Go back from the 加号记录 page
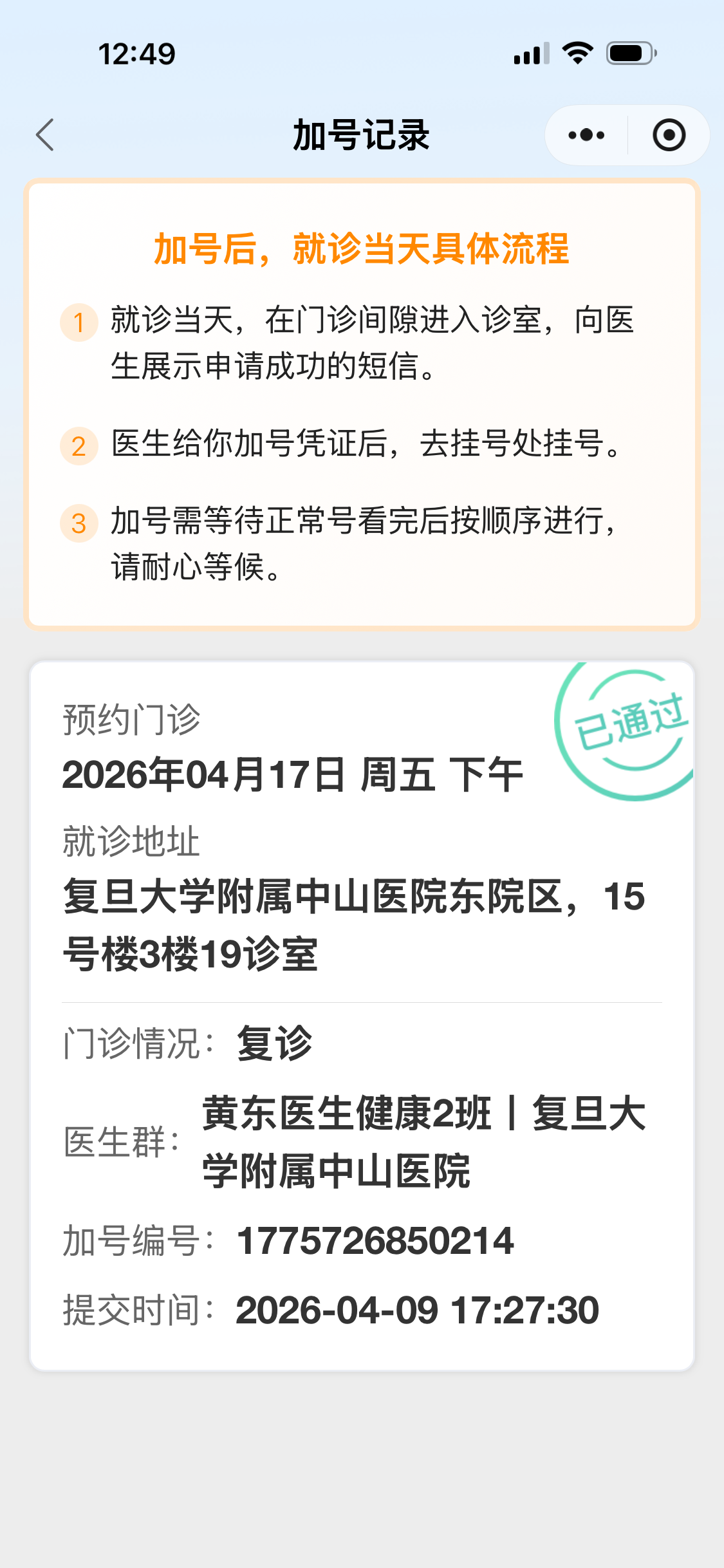Viewport: 724px width, 1568px height. pyautogui.click(x=45, y=135)
